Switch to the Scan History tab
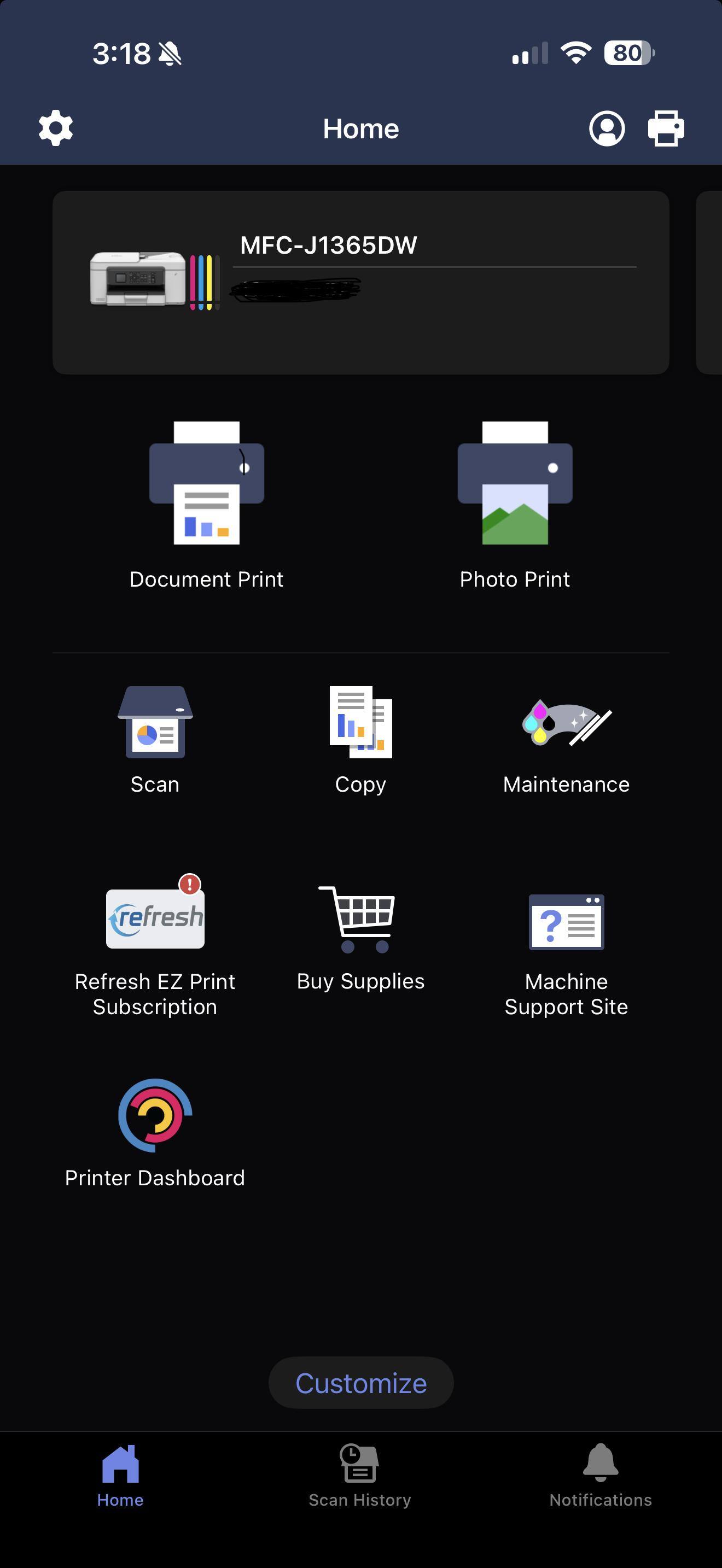This screenshot has height=1568, width=722. pos(360,1475)
